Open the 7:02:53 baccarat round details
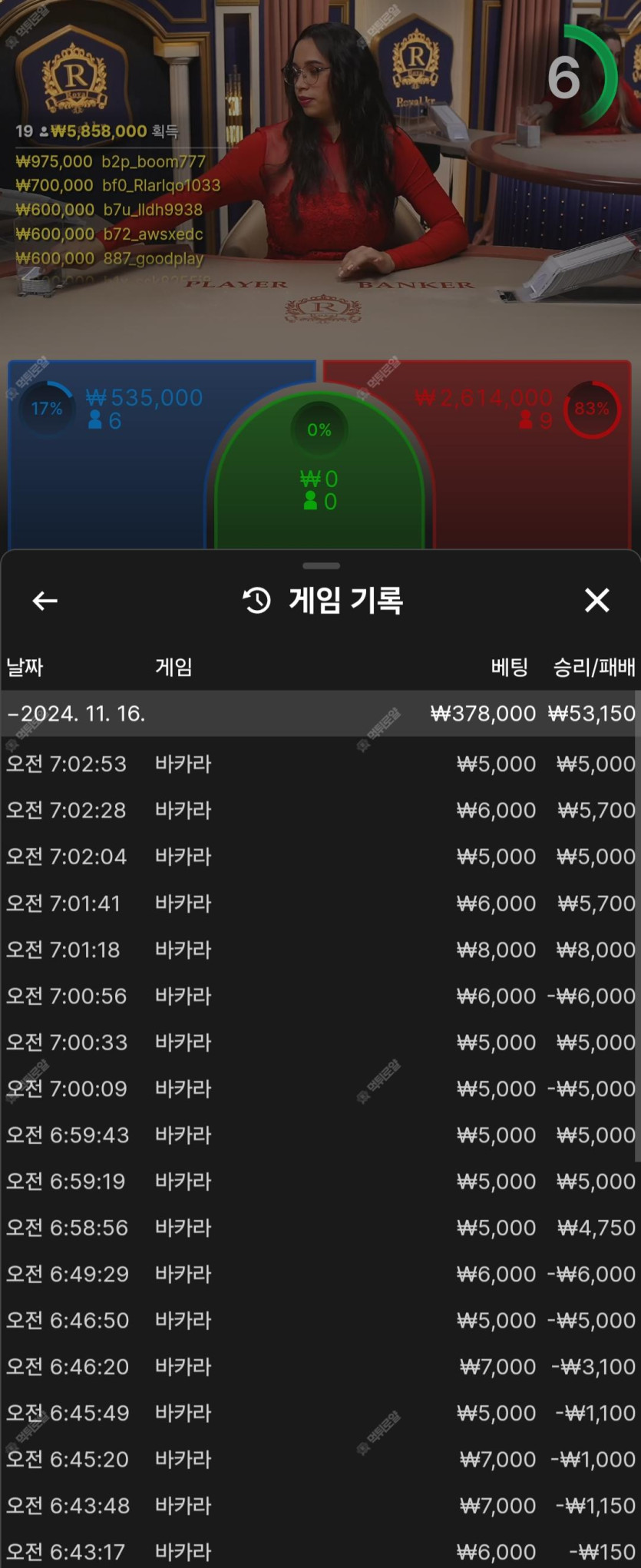 [320, 764]
